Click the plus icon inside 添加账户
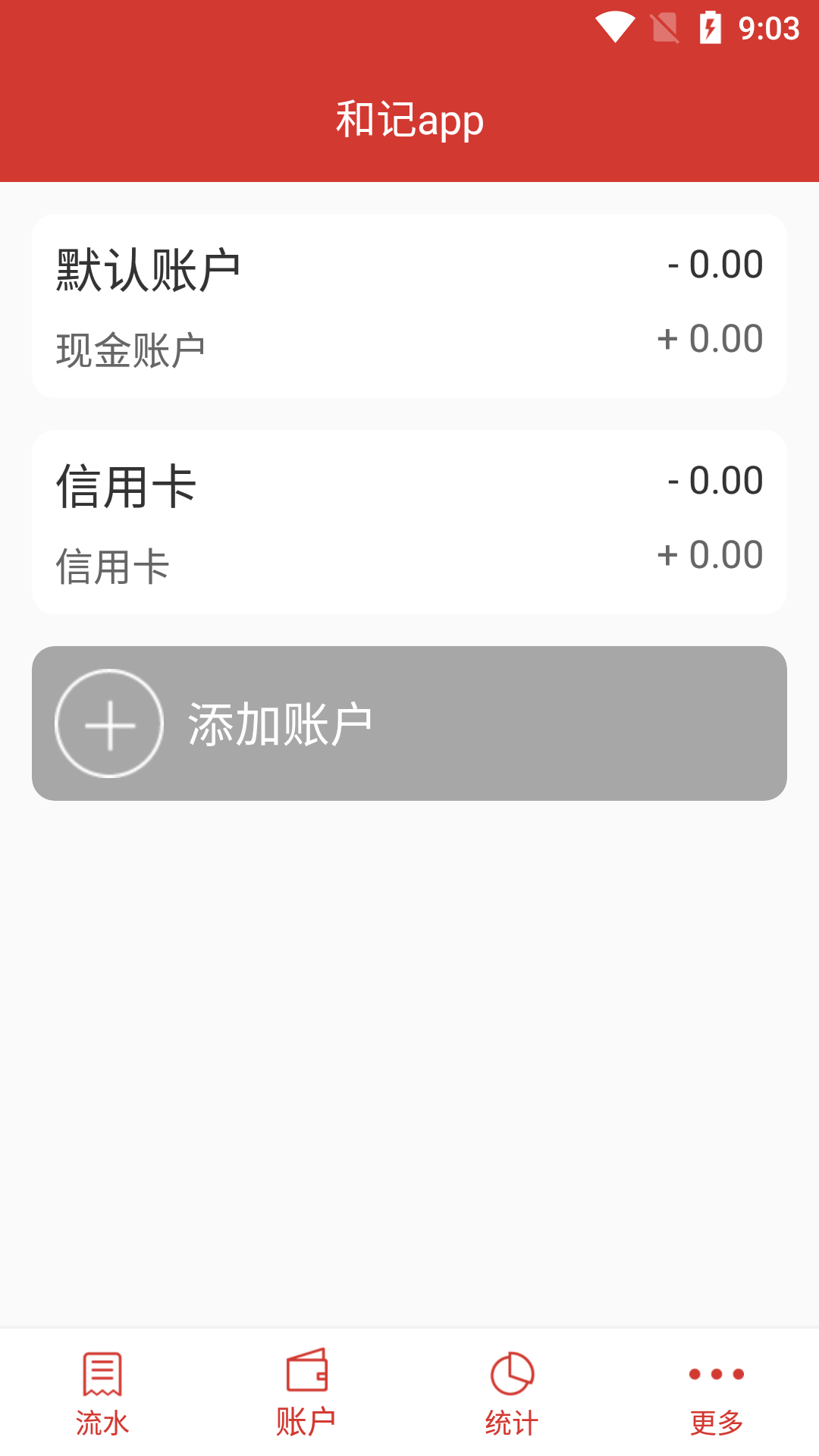 coord(110,724)
